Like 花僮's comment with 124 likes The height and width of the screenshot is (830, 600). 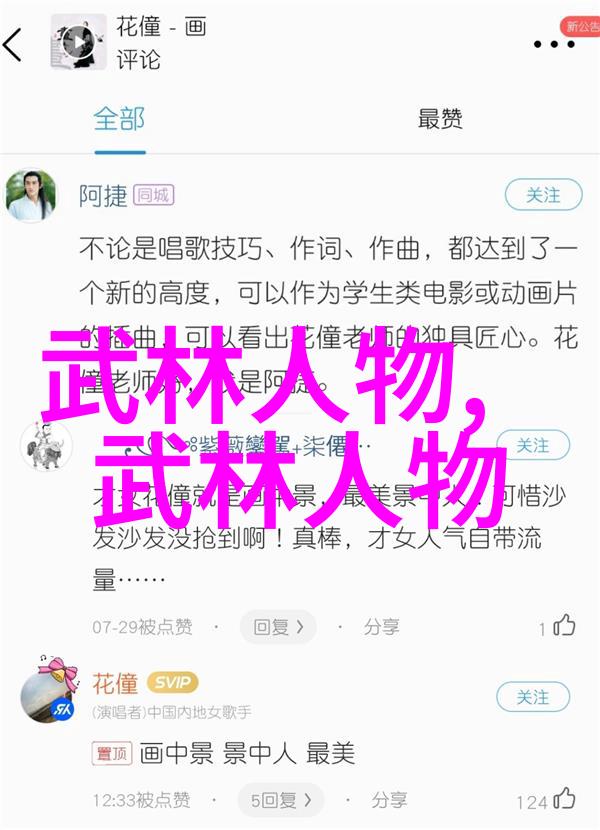[x=565, y=799]
